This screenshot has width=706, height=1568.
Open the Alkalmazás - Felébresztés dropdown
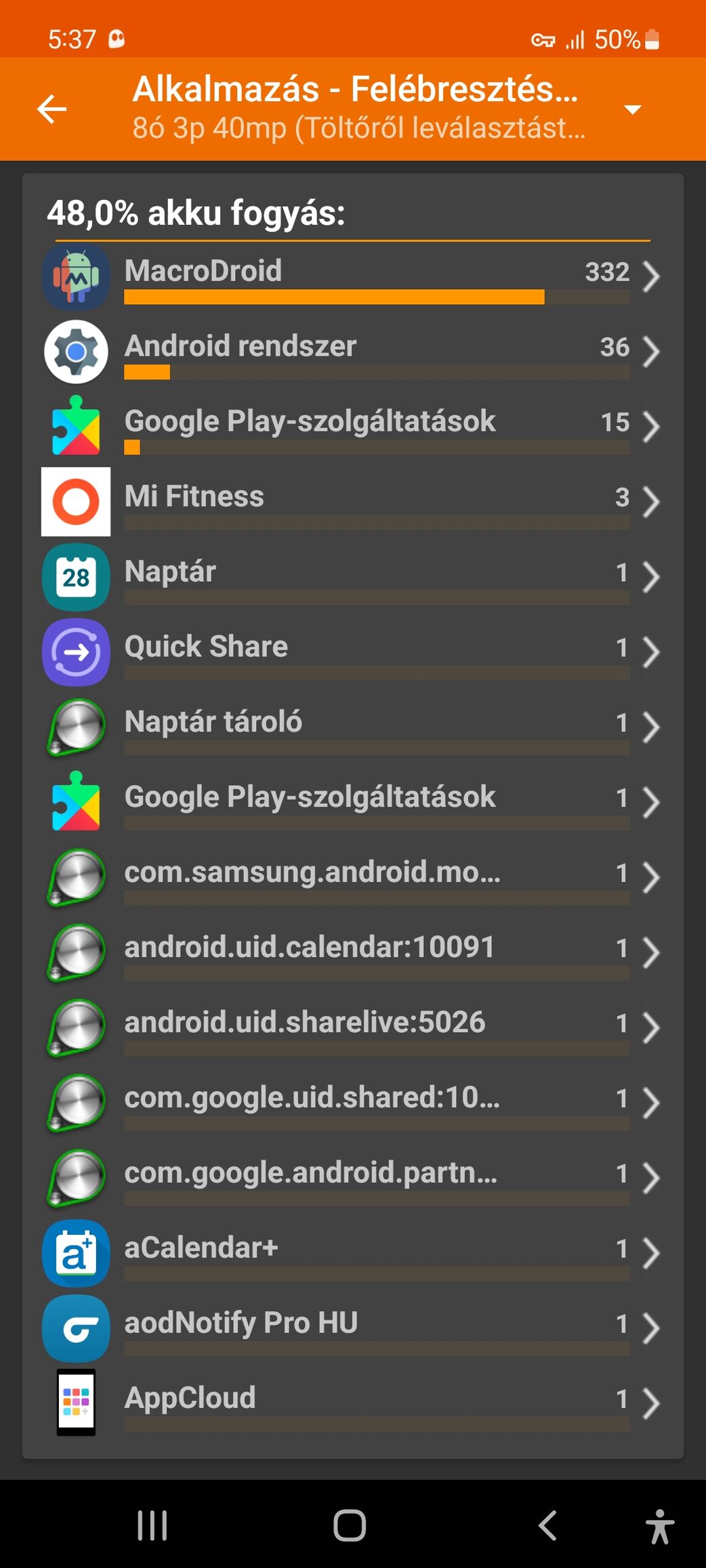click(x=632, y=109)
